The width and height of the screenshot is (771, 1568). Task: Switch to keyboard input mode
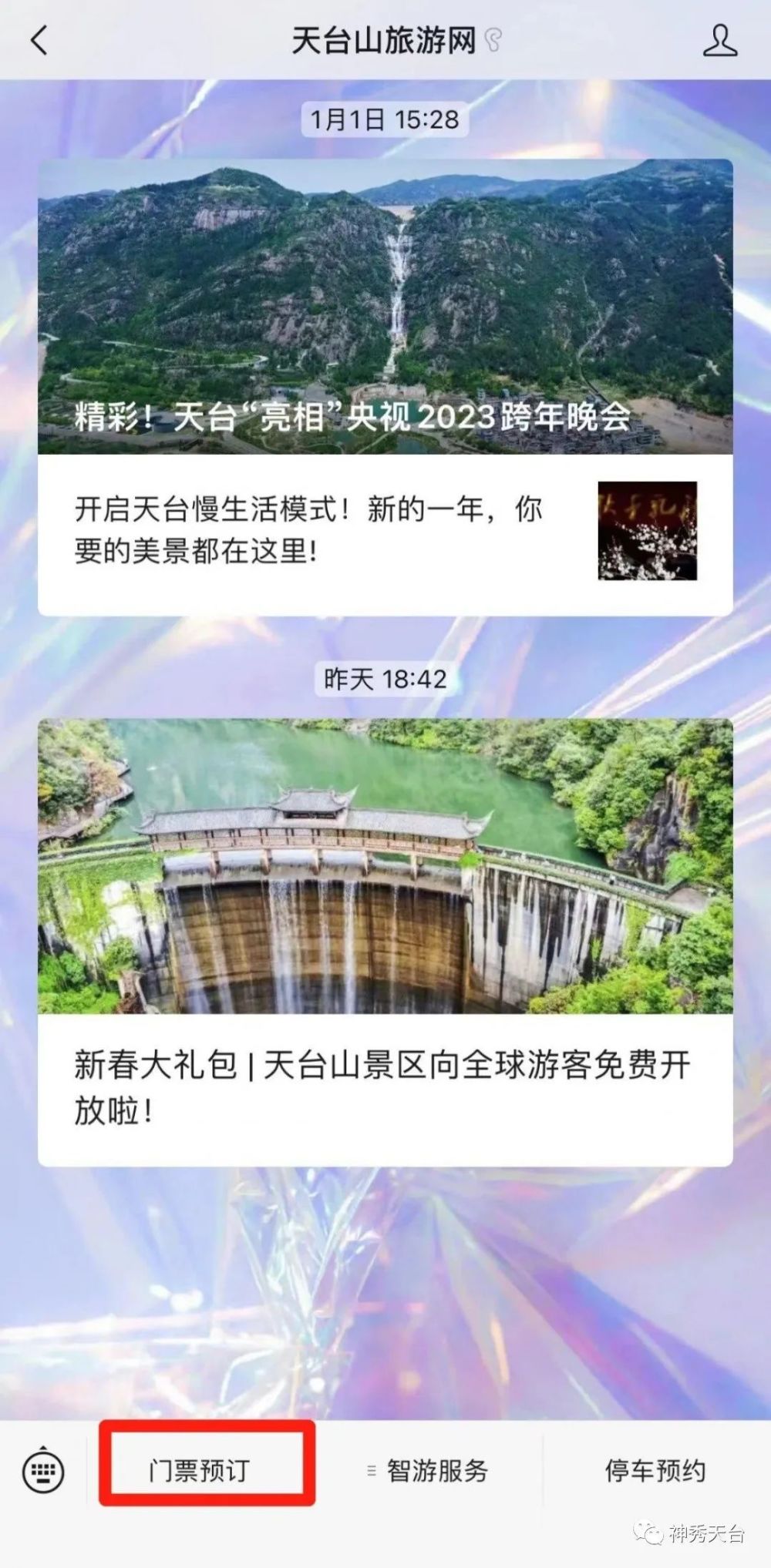pos(44,1471)
